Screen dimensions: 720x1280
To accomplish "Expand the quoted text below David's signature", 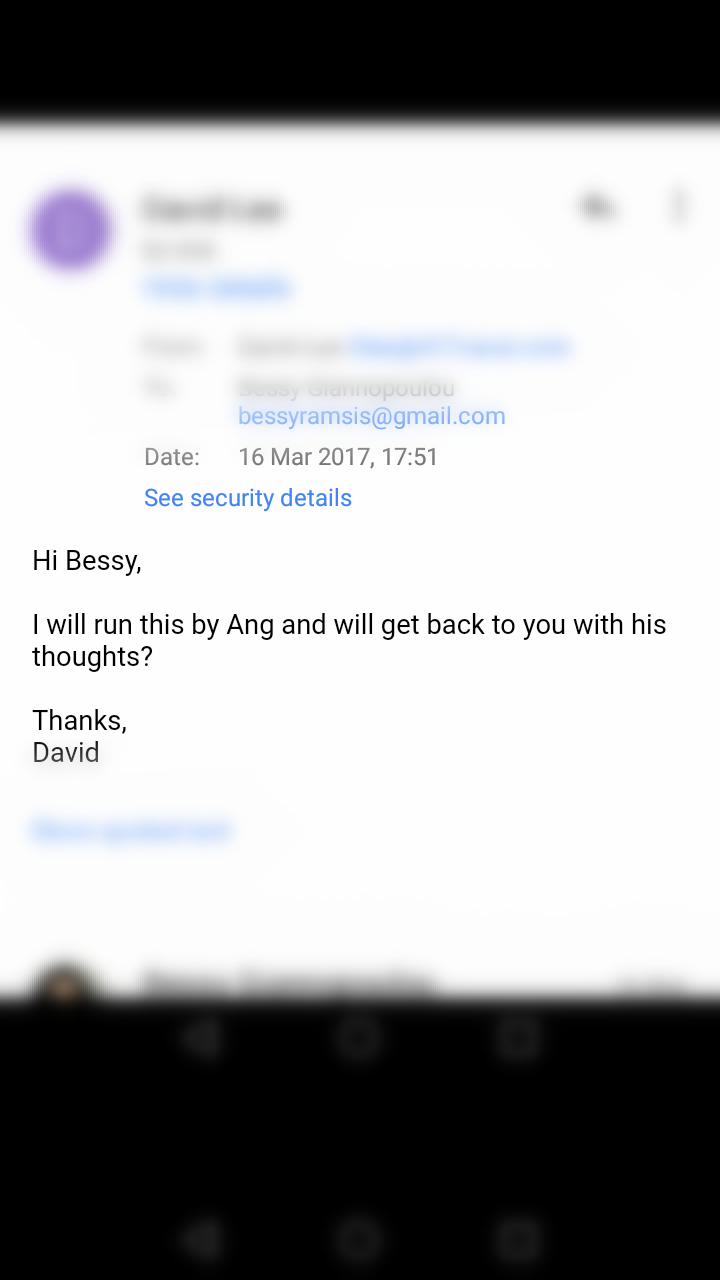I will [131, 831].
